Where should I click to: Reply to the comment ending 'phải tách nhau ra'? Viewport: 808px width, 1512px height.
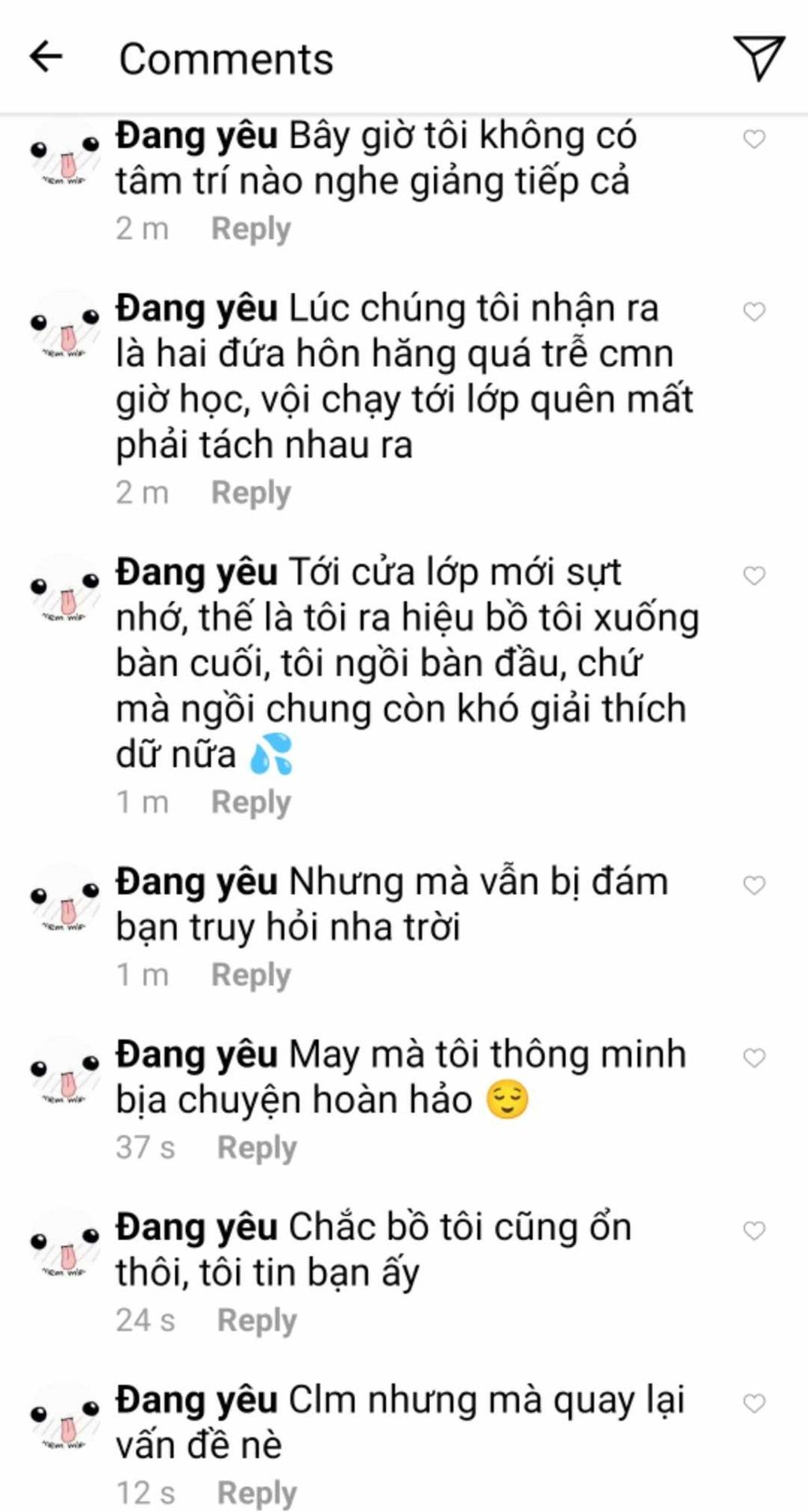[251, 493]
